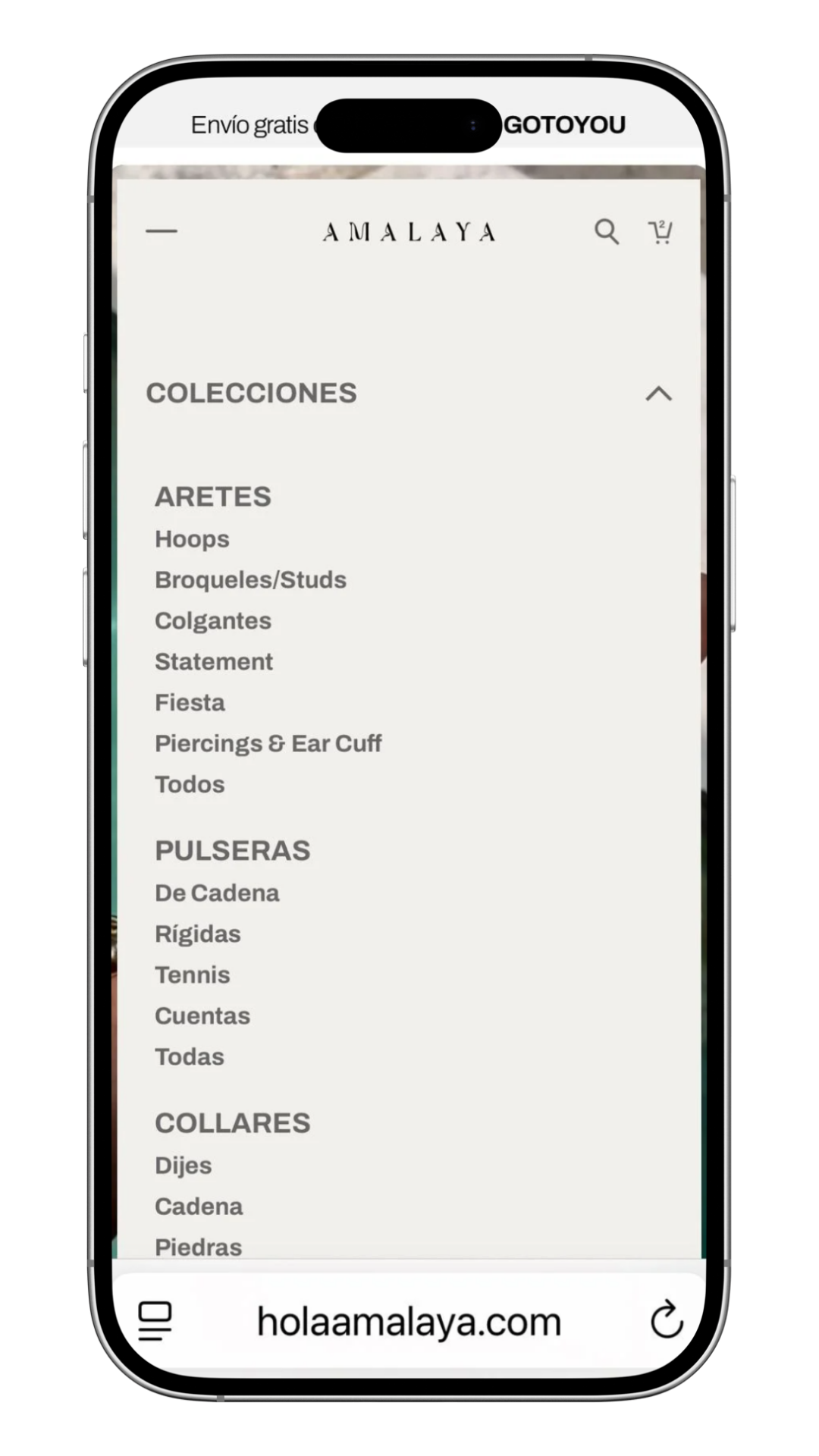Image resolution: width=819 pixels, height=1456 pixels.
Task: Open the PULSERAS category
Action: pyautogui.click(x=233, y=851)
